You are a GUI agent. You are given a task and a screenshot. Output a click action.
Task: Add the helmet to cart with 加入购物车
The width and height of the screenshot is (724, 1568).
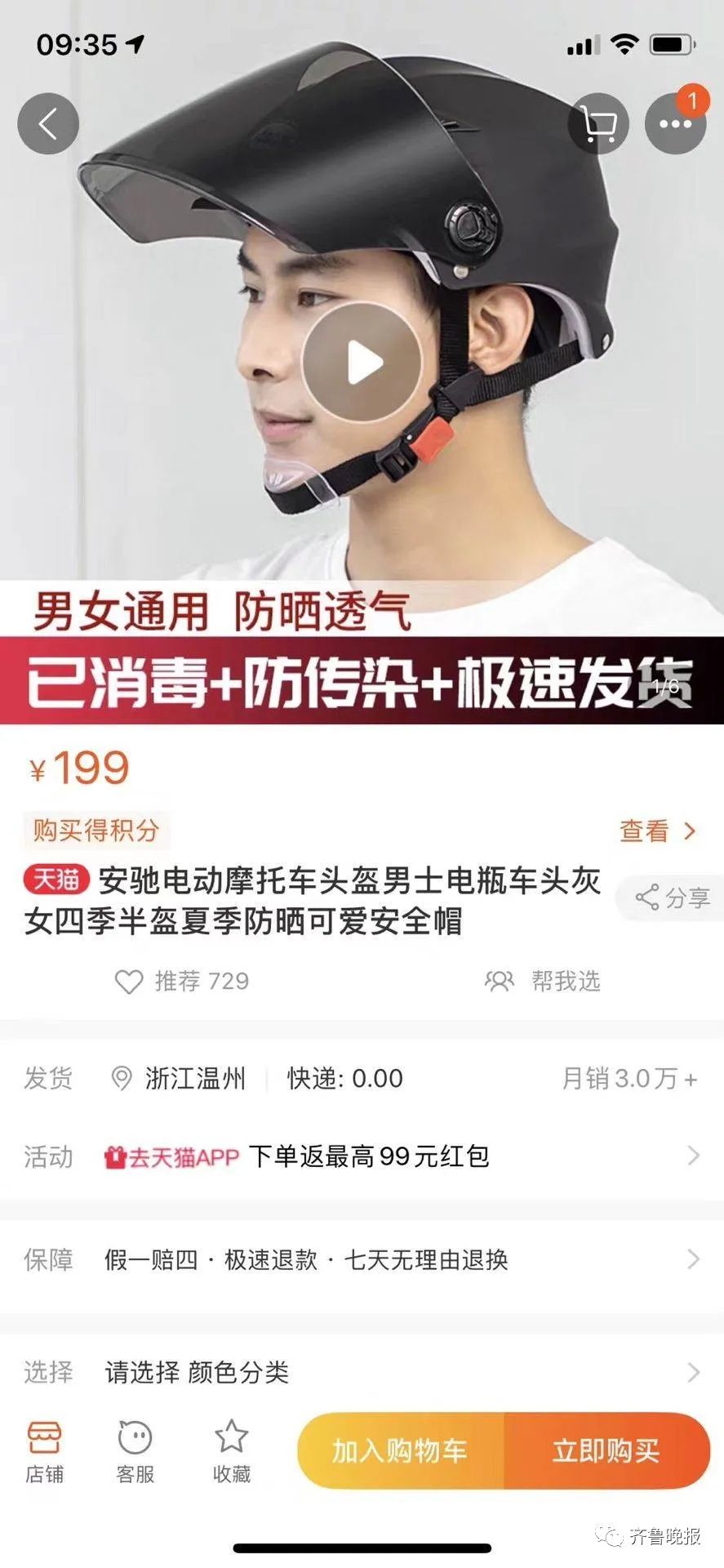click(x=400, y=1451)
